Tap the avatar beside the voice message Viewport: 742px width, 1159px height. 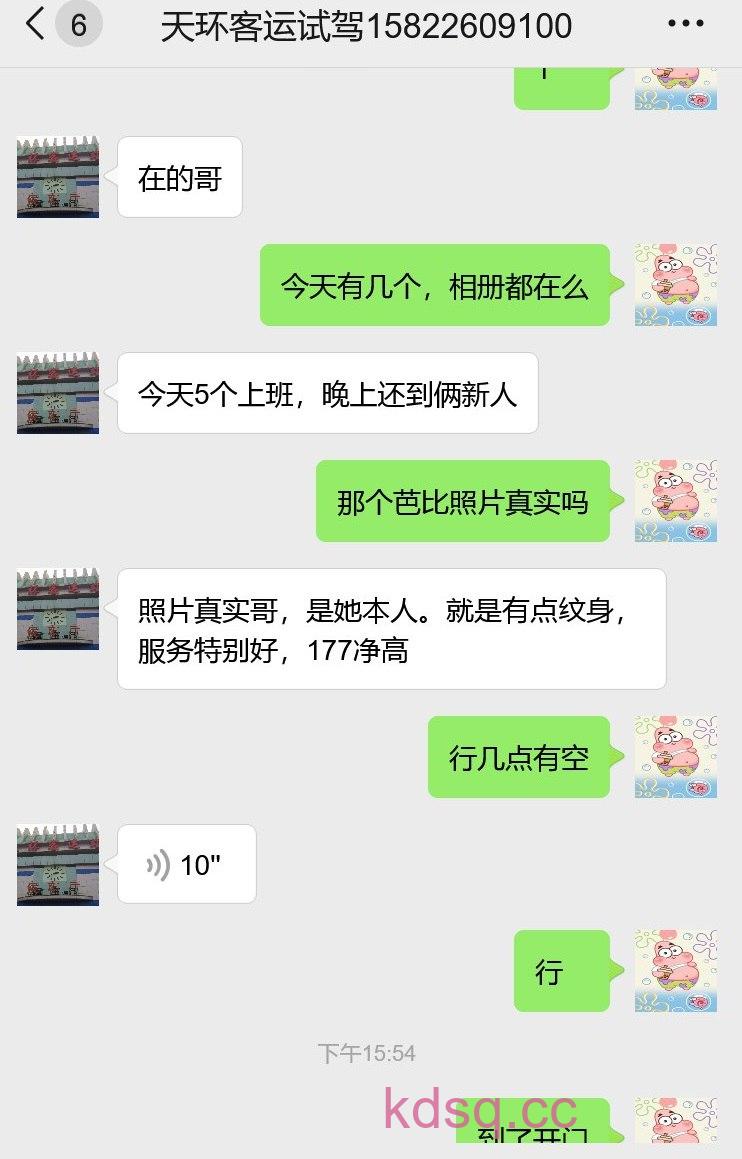(57, 866)
